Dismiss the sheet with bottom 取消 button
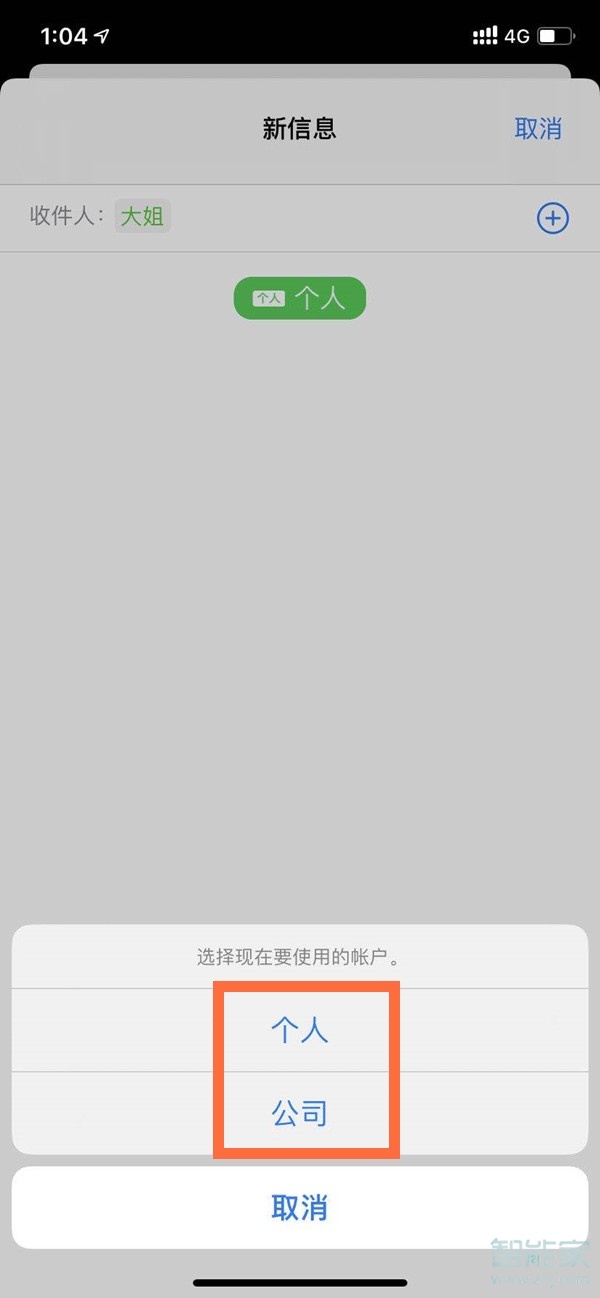 299,1207
